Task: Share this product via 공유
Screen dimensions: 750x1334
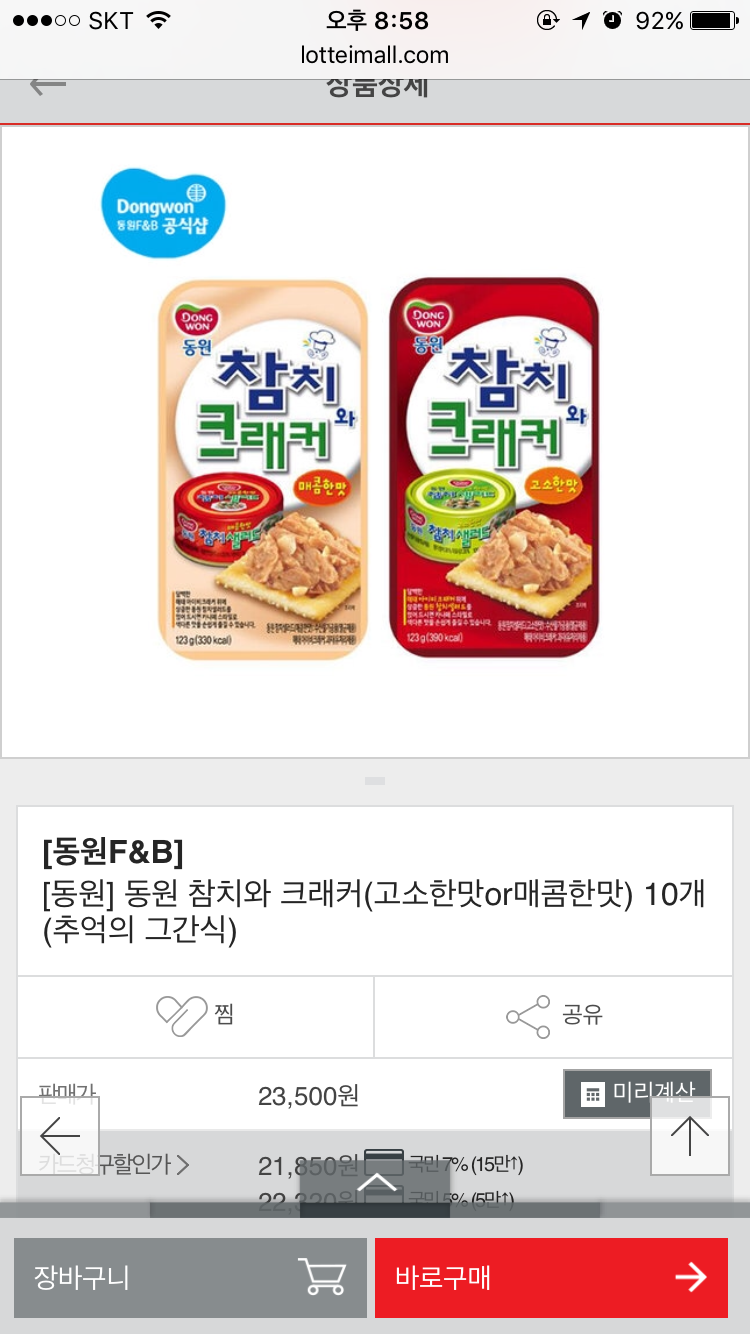Action: tap(554, 1016)
